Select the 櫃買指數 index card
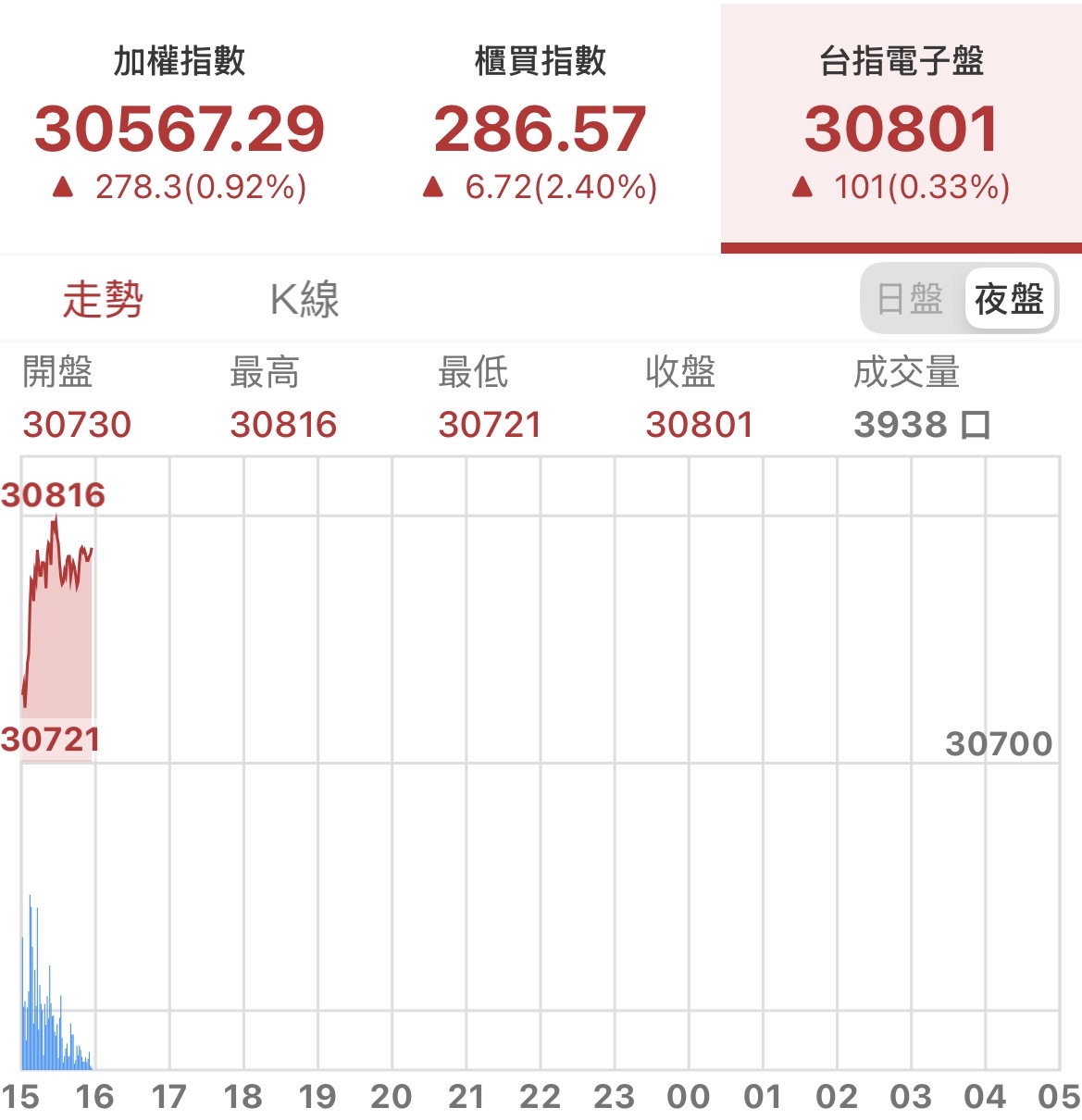Image resolution: width=1082 pixels, height=1120 pixels. tap(540, 127)
